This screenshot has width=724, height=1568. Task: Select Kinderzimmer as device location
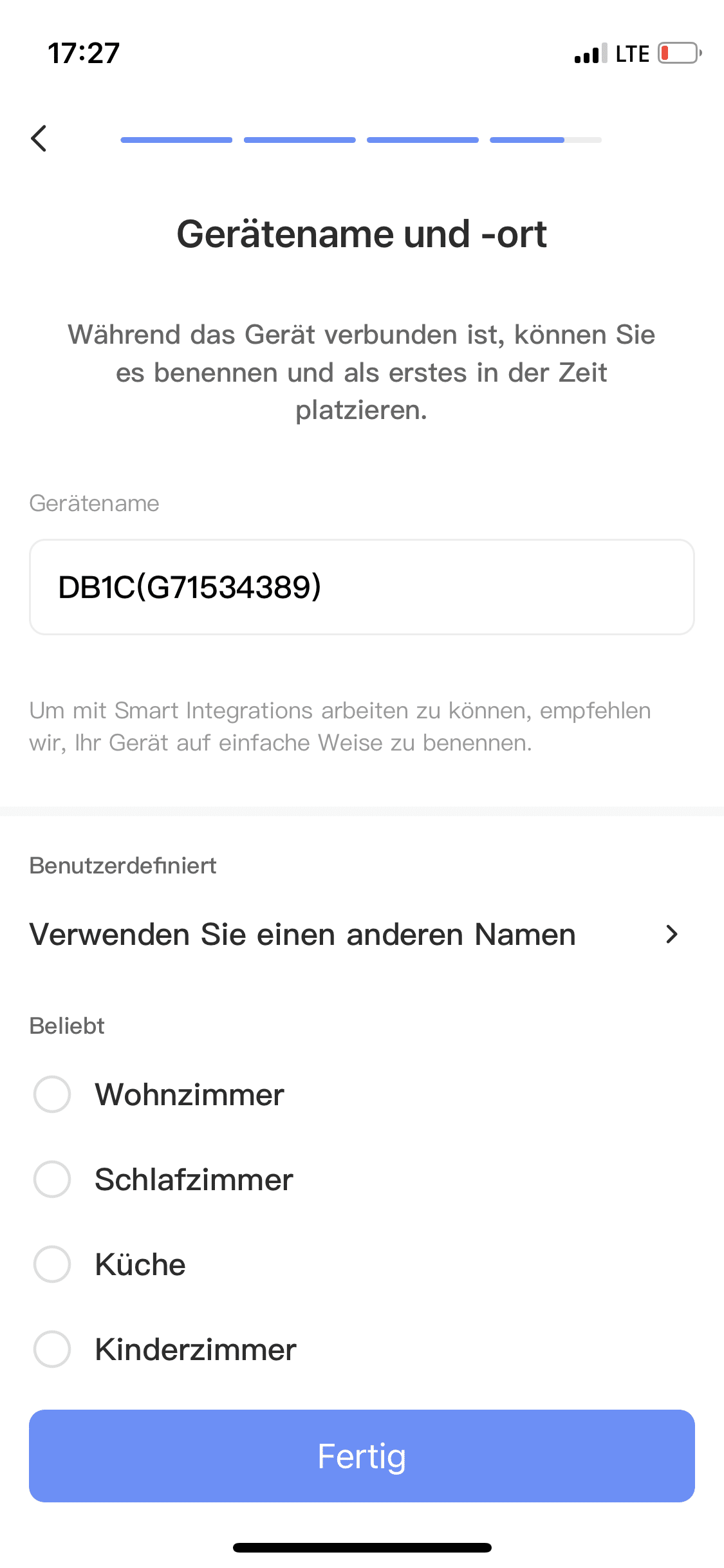[52, 1349]
